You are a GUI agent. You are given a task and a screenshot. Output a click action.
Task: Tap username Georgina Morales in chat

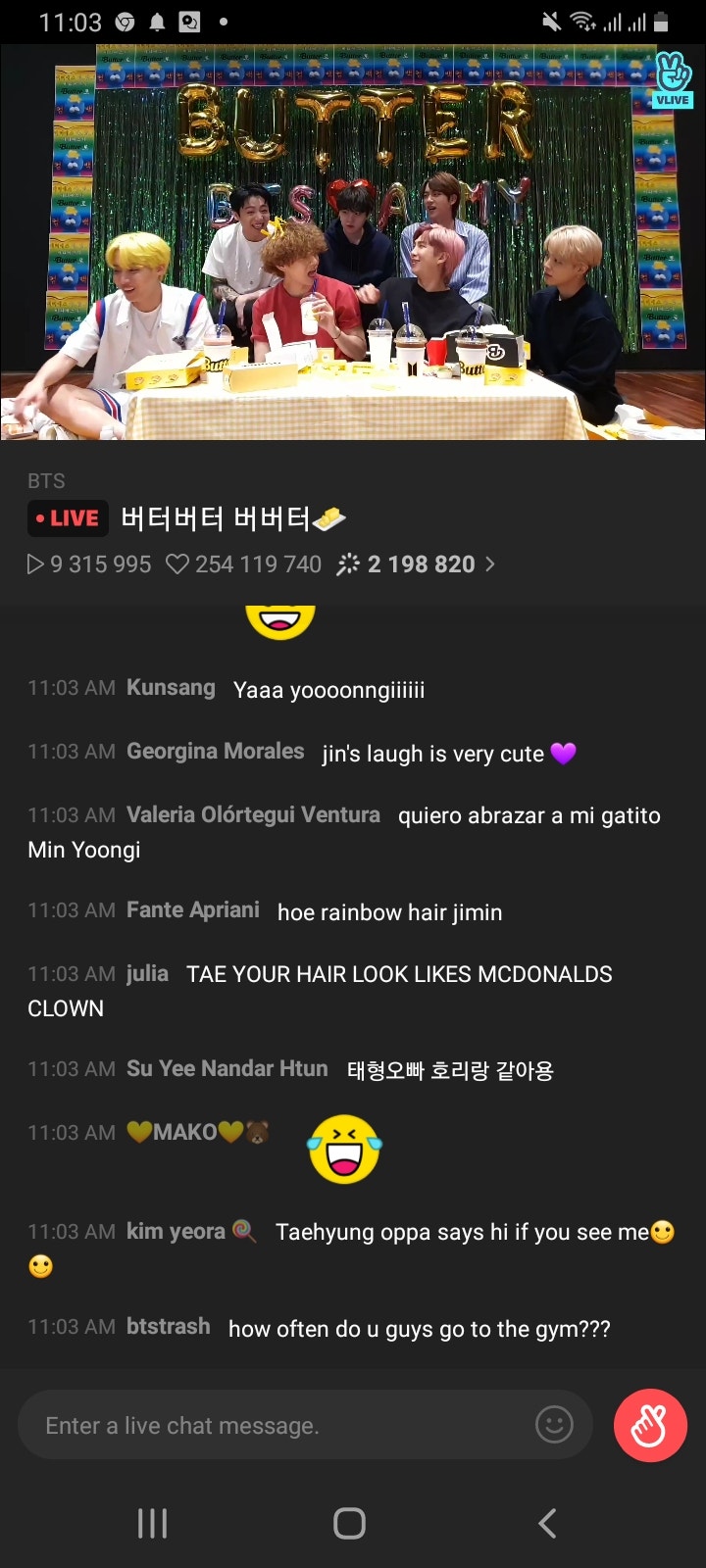coord(215,752)
